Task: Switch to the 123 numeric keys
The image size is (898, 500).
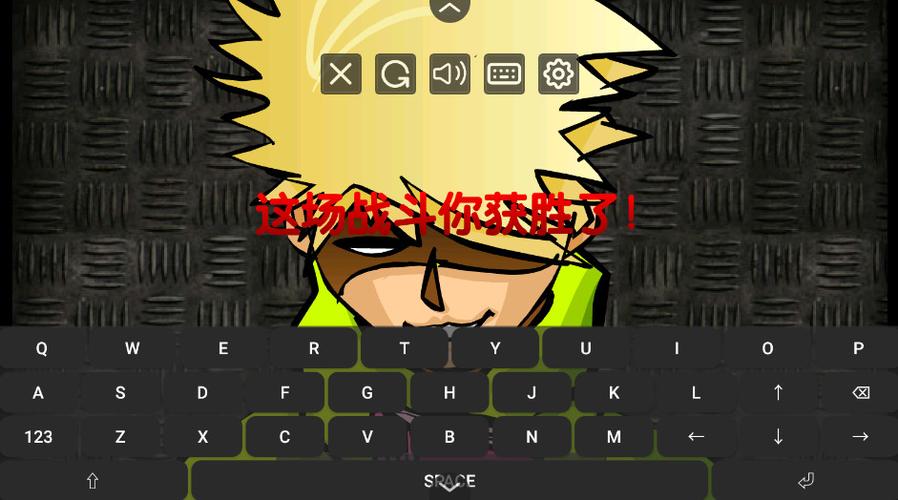Action: tap(38, 437)
